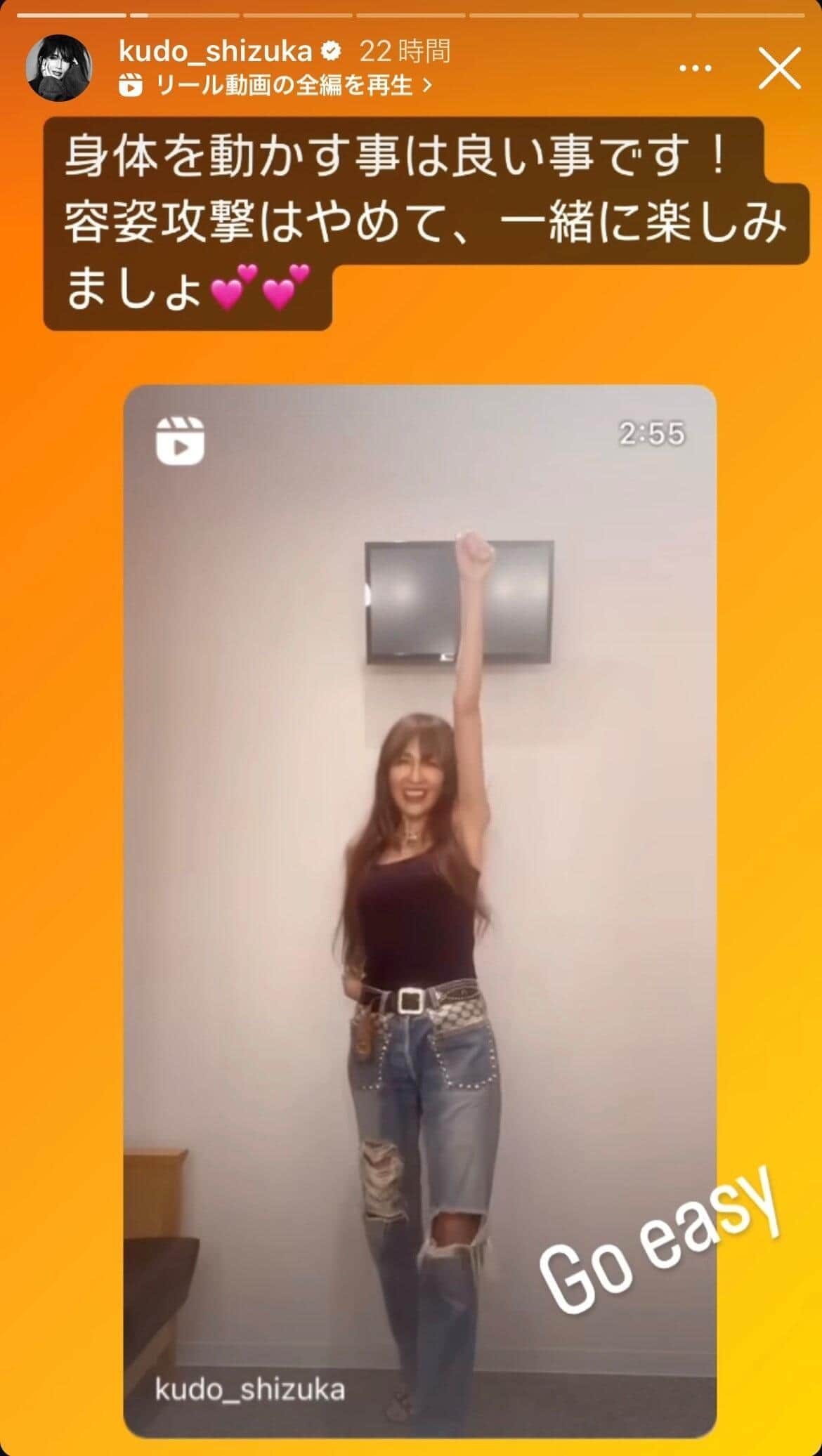This screenshot has height=1456, width=822.
Task: Close the story with the X button
Action: [779, 68]
